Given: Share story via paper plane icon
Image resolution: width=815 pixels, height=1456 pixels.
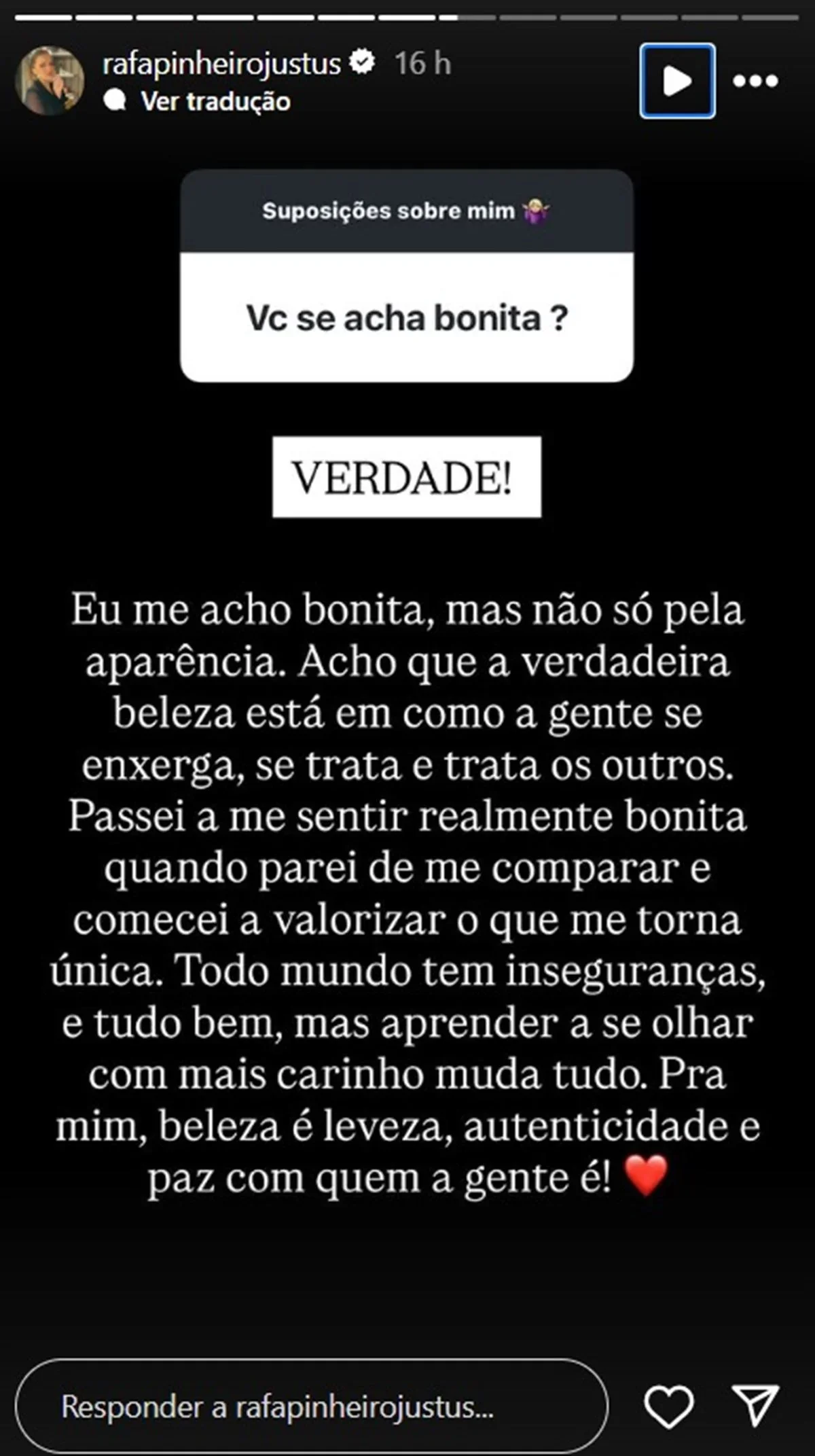Looking at the screenshot, I should pos(755,1405).
